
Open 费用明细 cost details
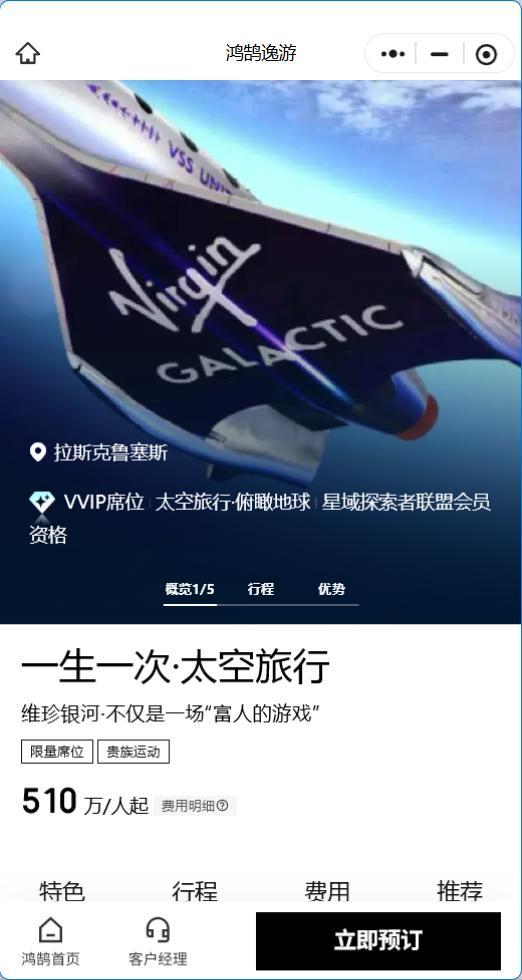(194, 806)
